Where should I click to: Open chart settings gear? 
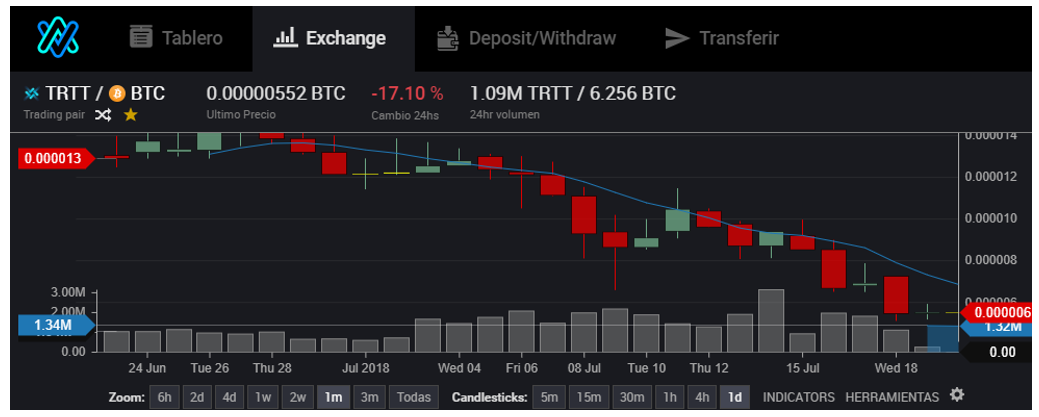coord(957,395)
